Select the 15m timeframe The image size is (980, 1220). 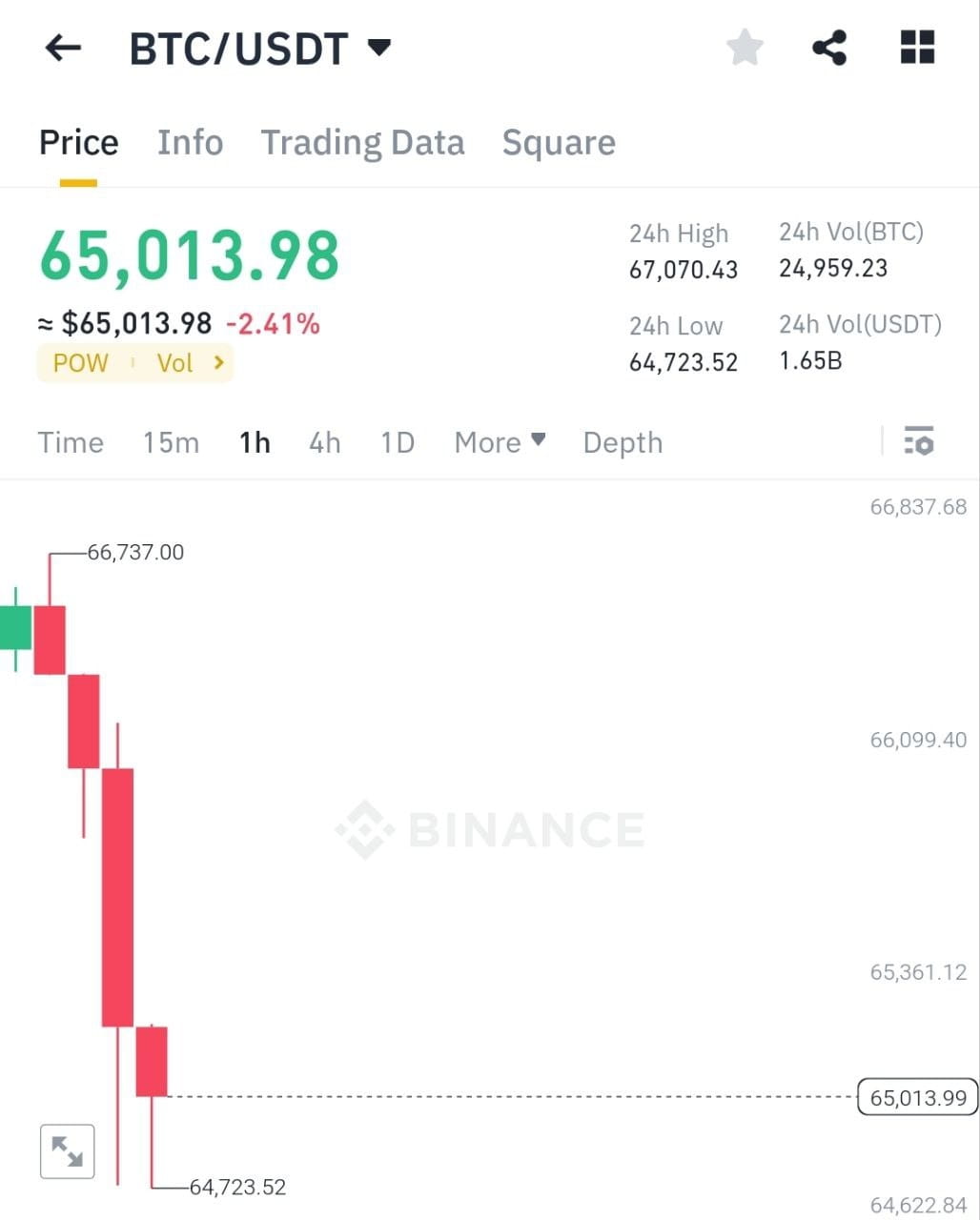171,441
